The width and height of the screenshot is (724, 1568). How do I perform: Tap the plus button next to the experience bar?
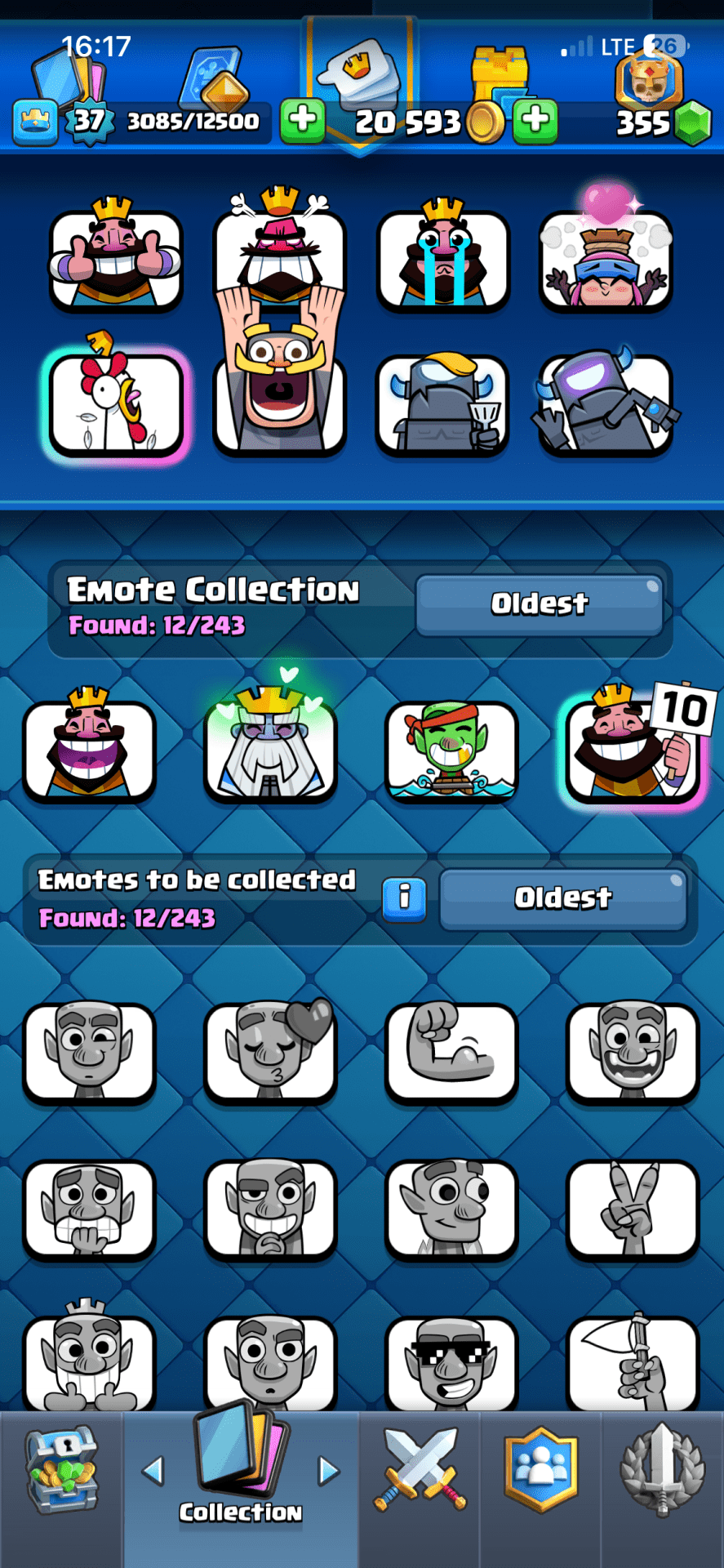coord(303,121)
